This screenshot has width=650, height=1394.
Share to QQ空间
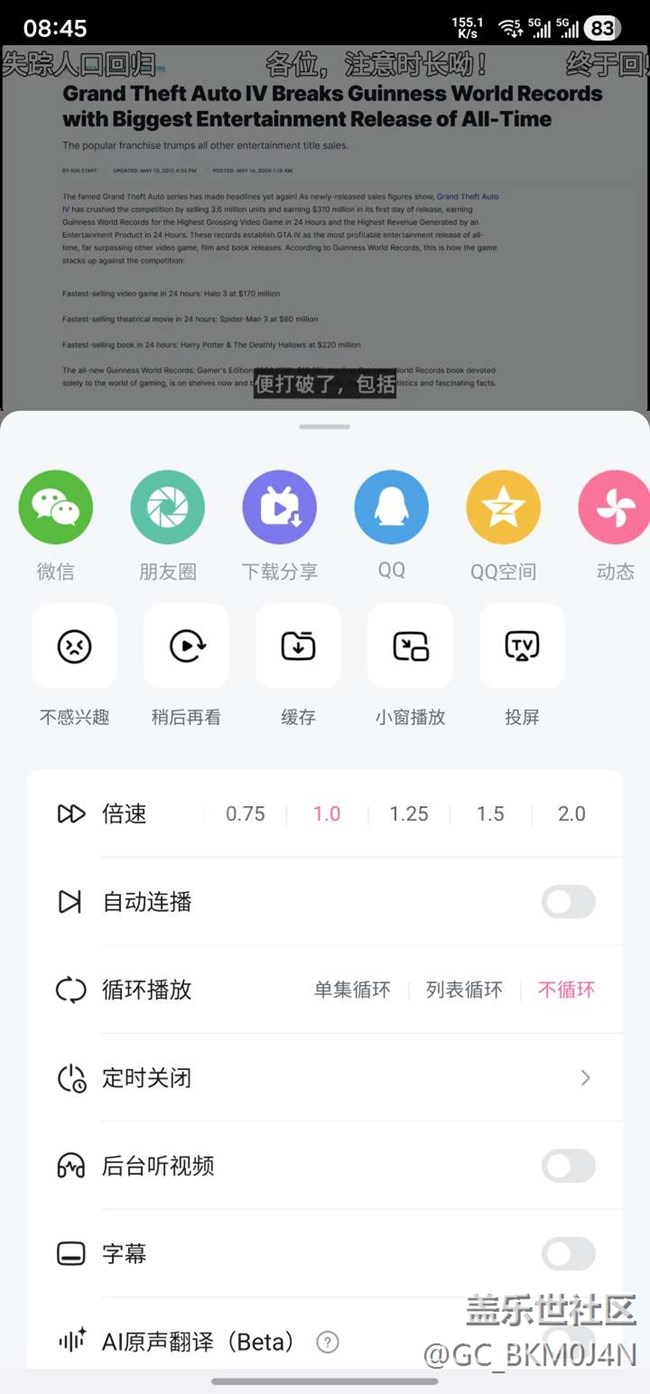[x=503, y=508]
